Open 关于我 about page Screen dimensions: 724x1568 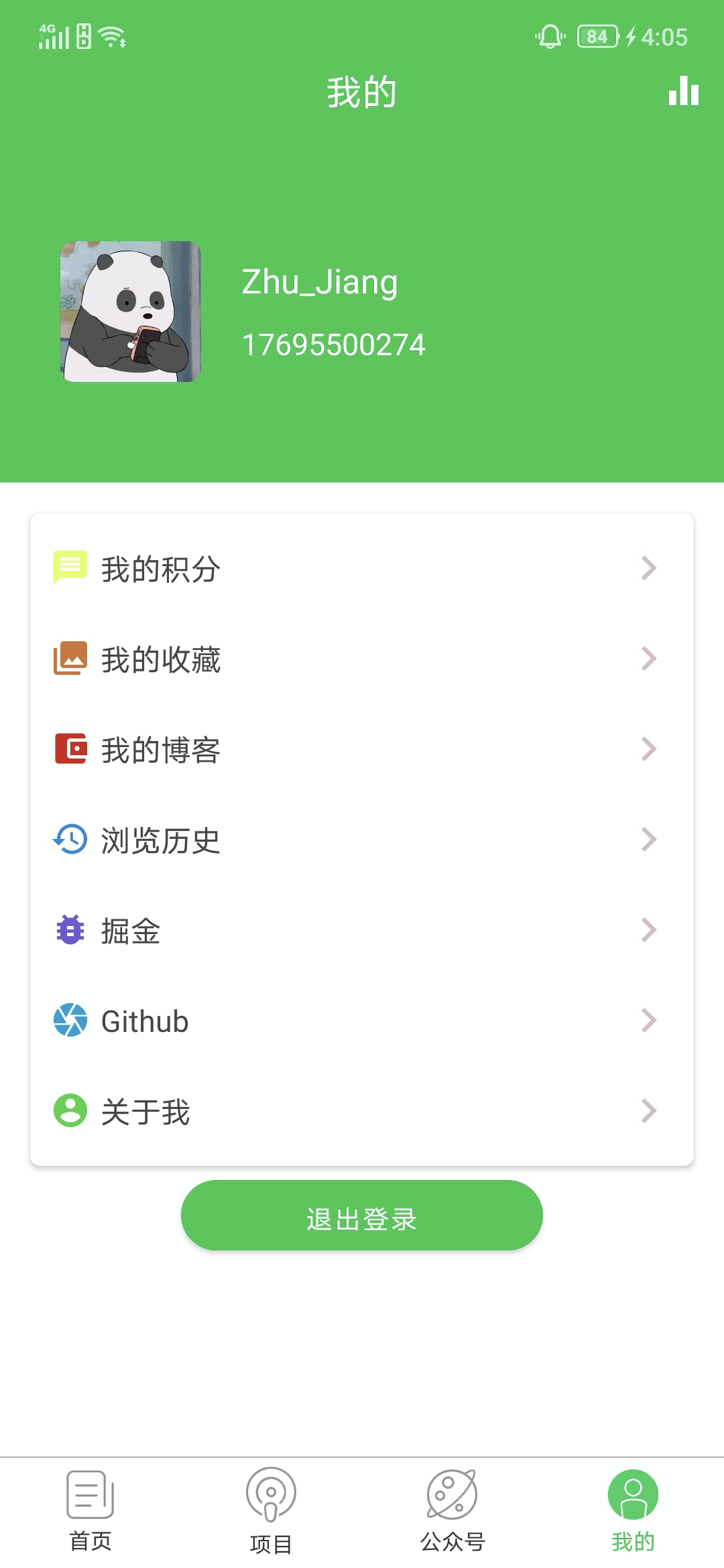[x=362, y=1111]
